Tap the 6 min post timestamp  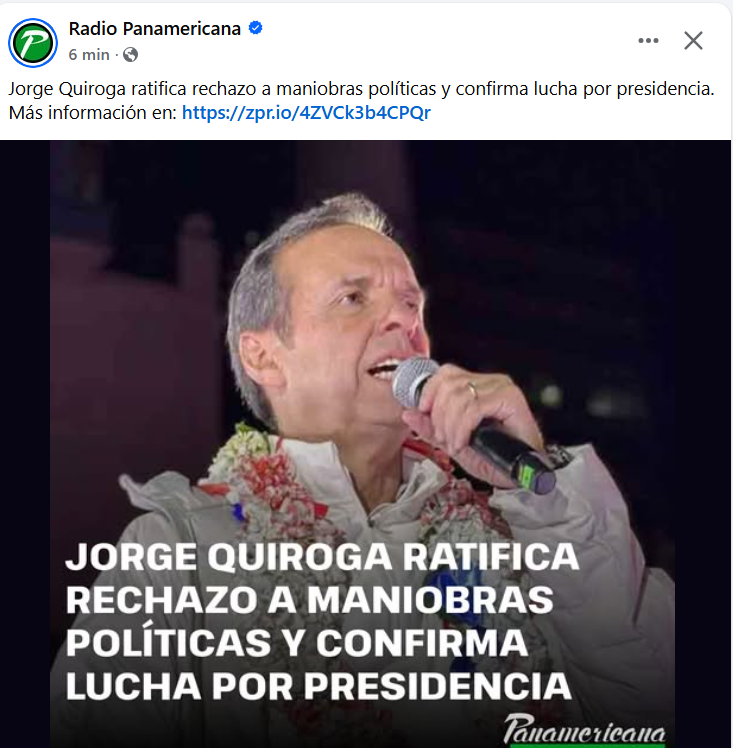[x=89, y=55]
